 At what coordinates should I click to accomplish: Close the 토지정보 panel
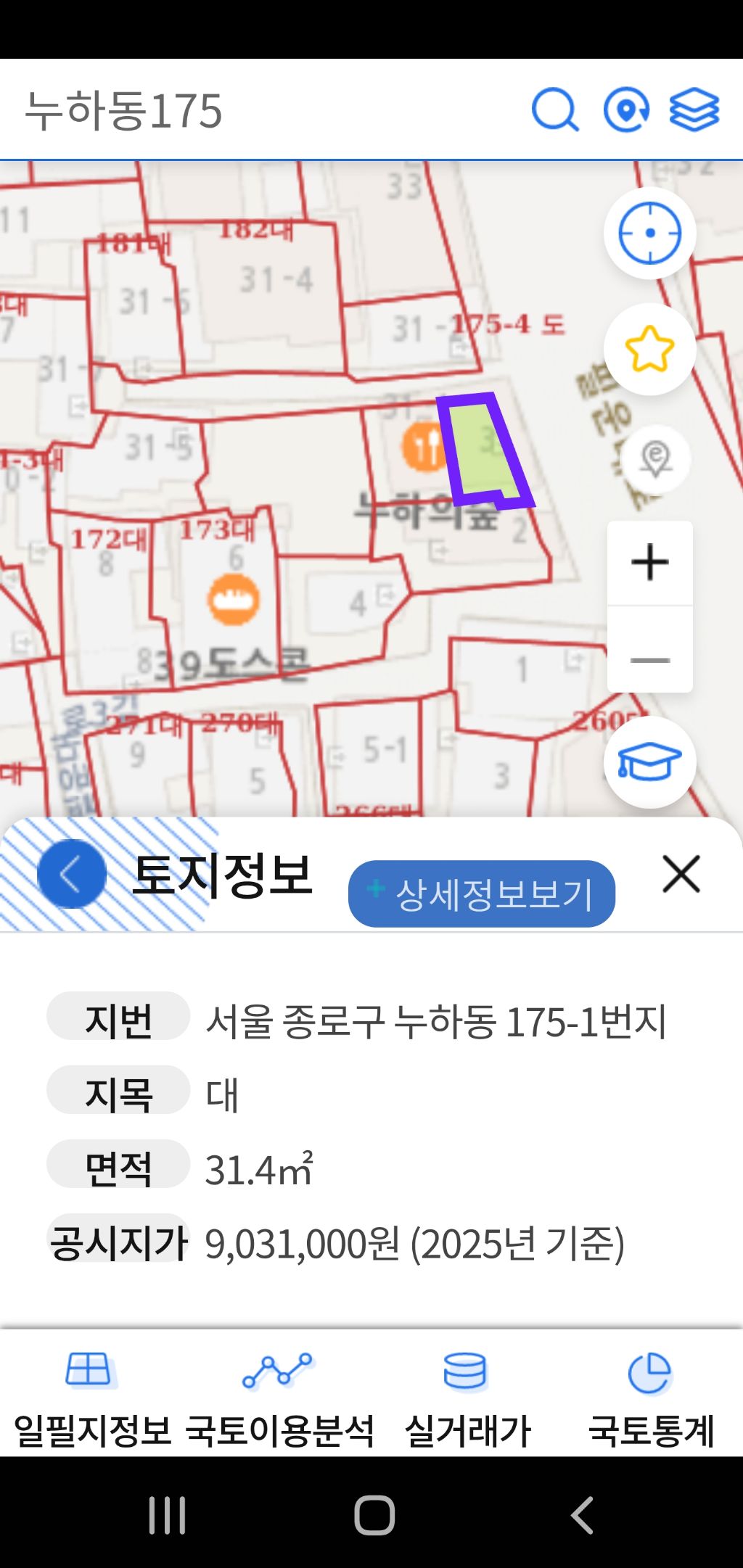click(x=681, y=873)
